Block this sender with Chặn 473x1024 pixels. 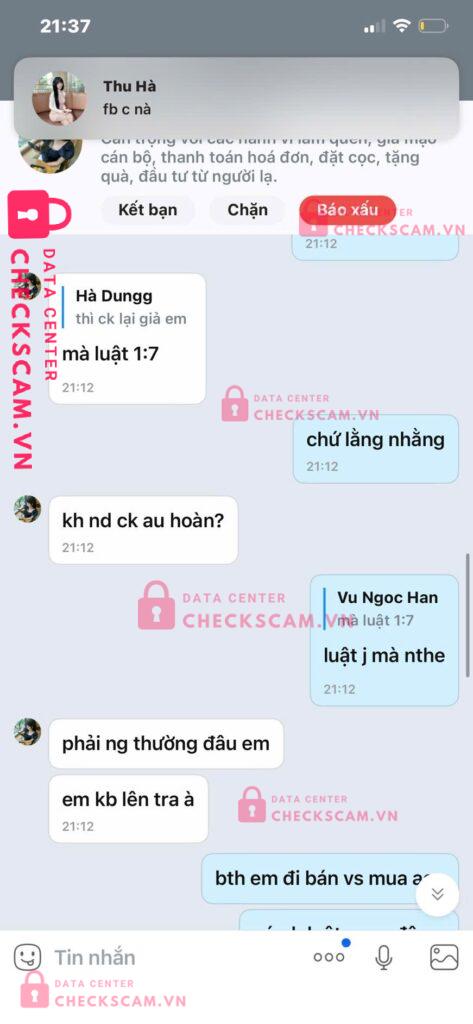(x=248, y=210)
